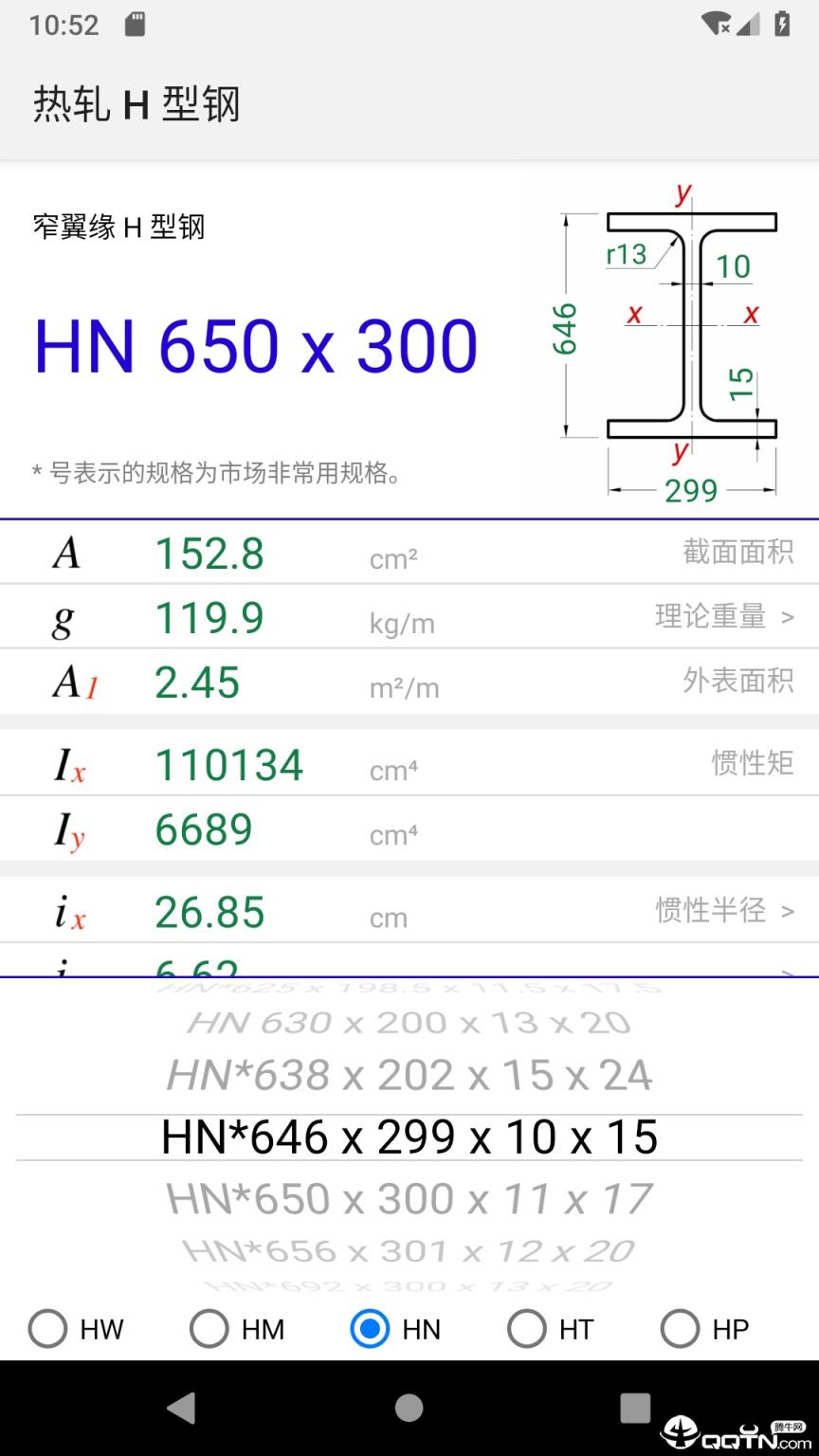Tap the Home navigation circle icon
The height and width of the screenshot is (1456, 819).
[409, 1410]
